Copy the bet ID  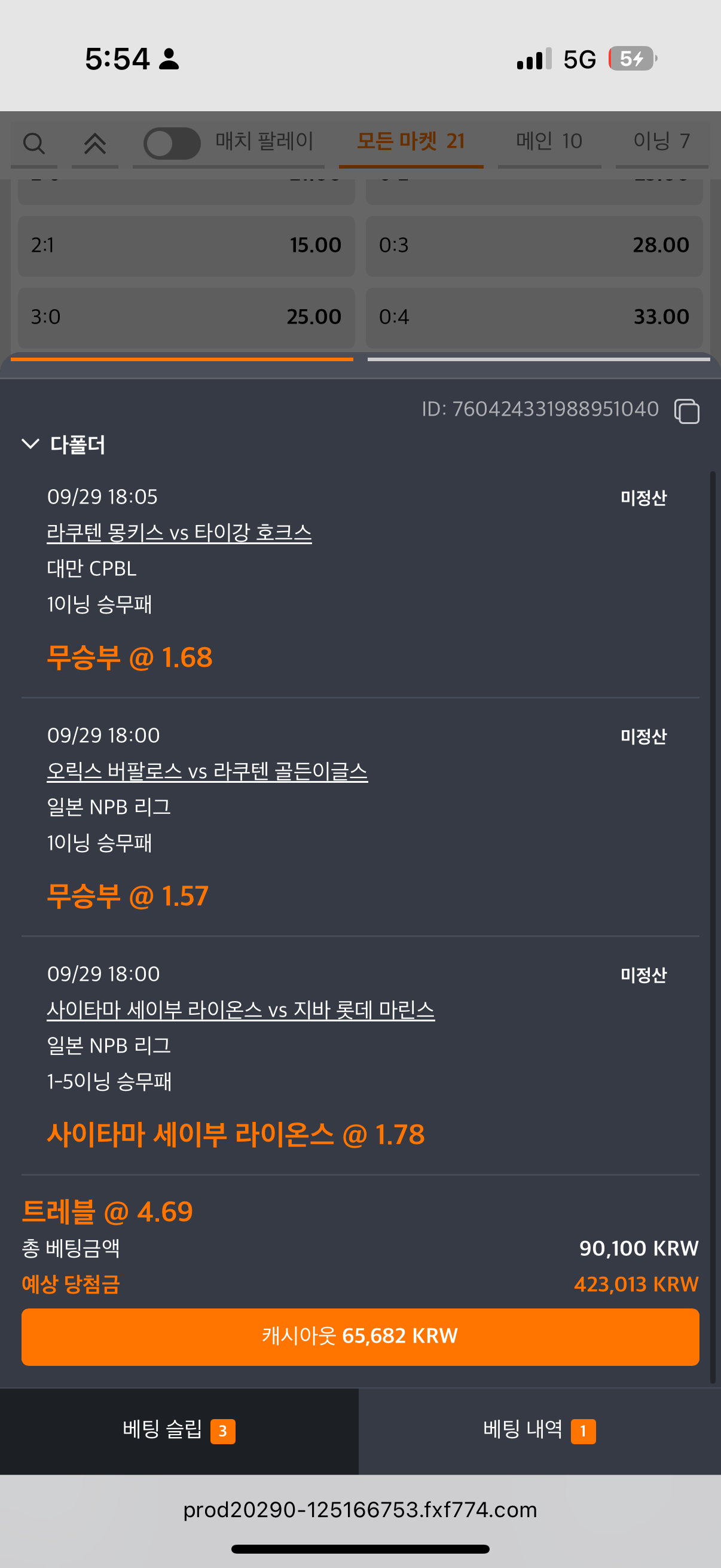coord(686,411)
